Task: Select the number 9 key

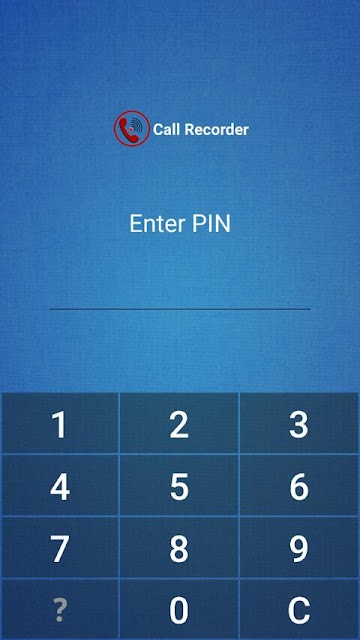Action: (x=299, y=548)
